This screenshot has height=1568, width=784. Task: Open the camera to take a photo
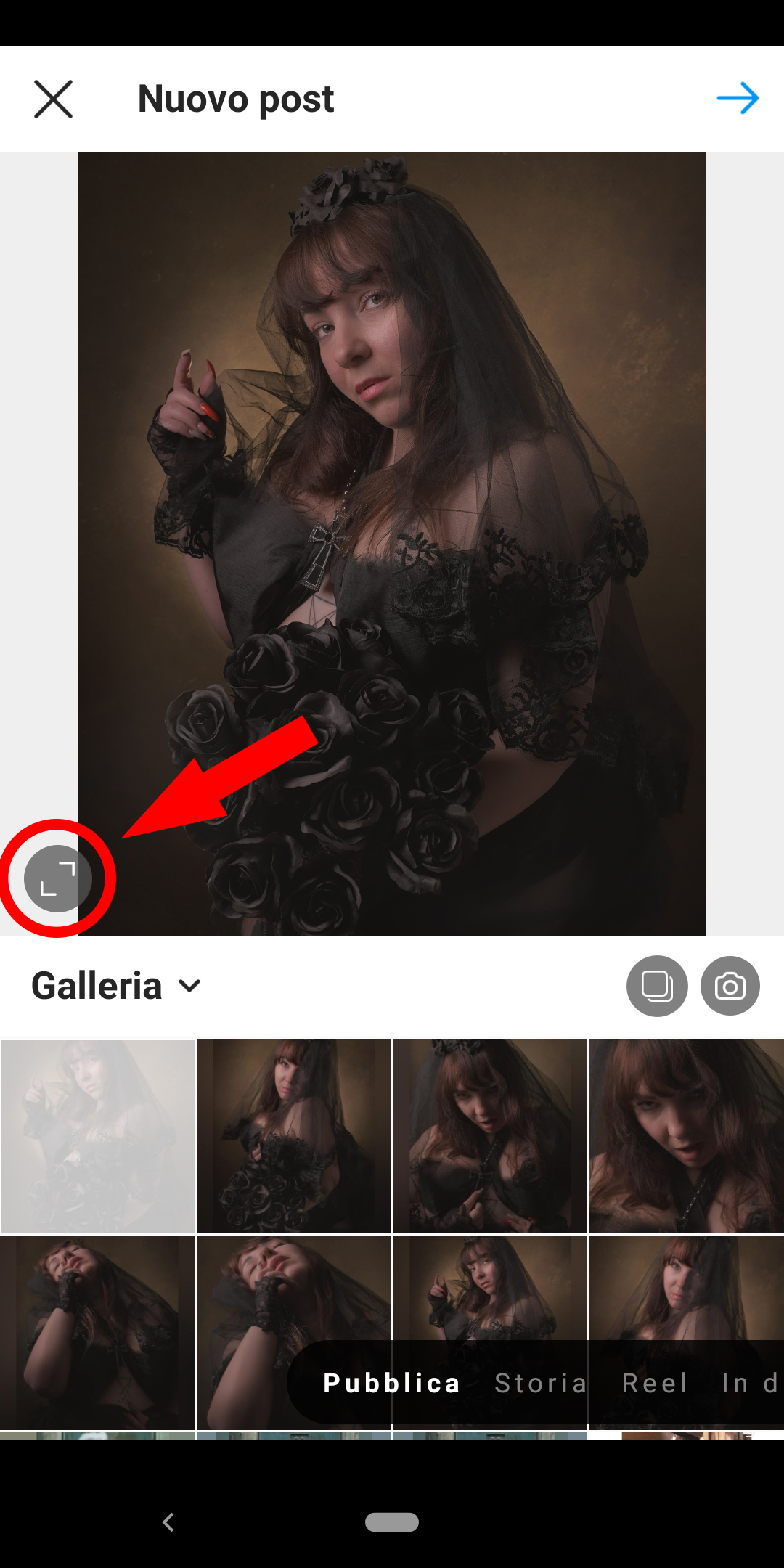click(x=730, y=986)
